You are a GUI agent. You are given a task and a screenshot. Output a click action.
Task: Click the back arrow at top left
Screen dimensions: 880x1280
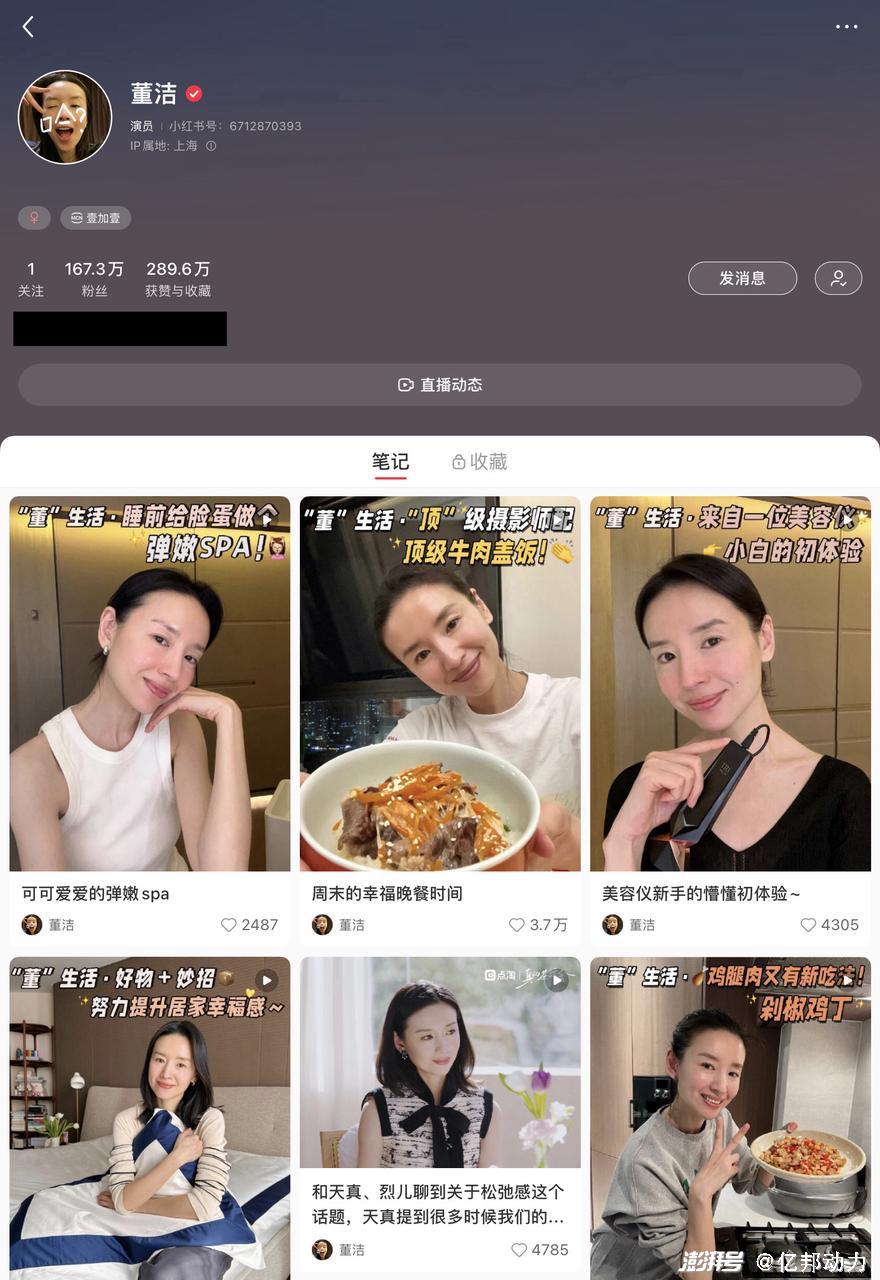point(28,27)
